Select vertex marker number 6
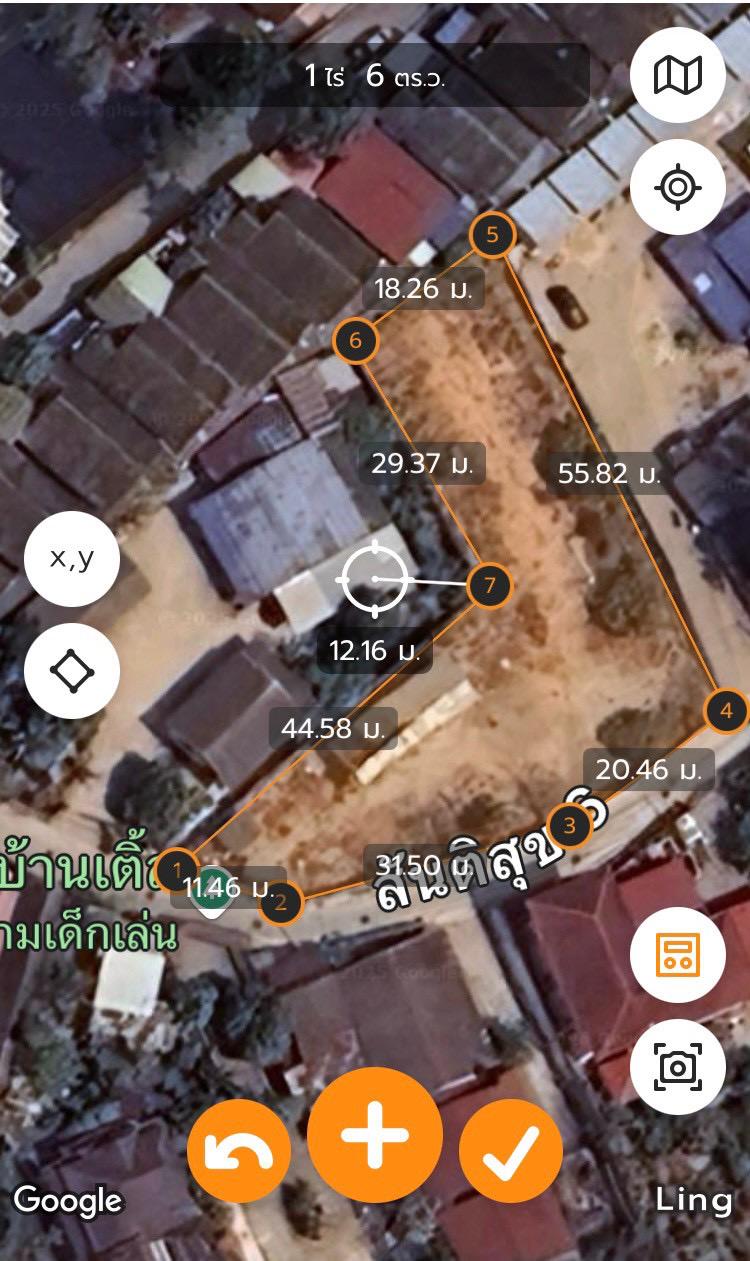Screen dimensions: 750x1261 (356, 341)
